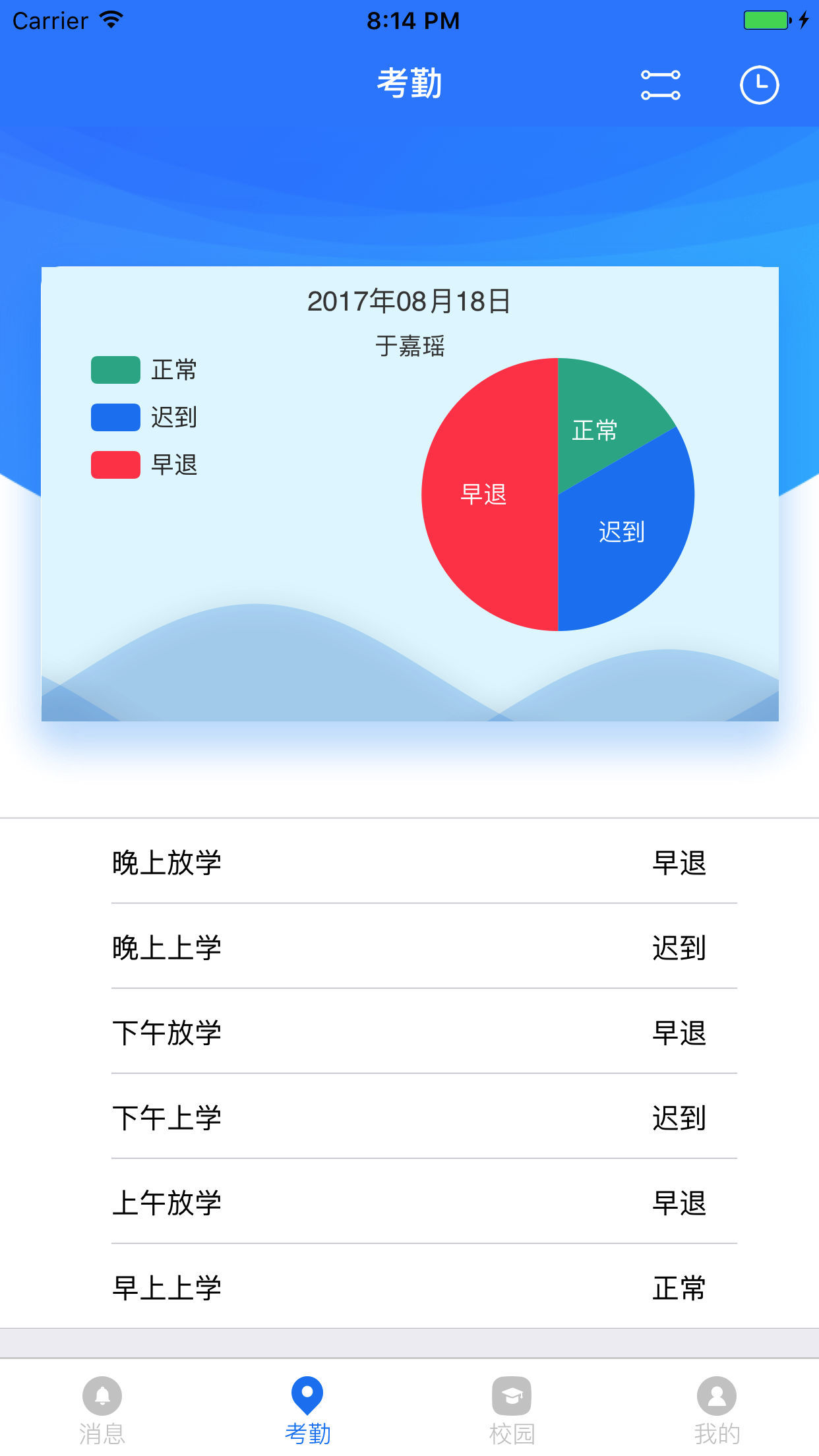
Task: Tap the Wi-Fi icon in status bar
Action: coord(112,20)
